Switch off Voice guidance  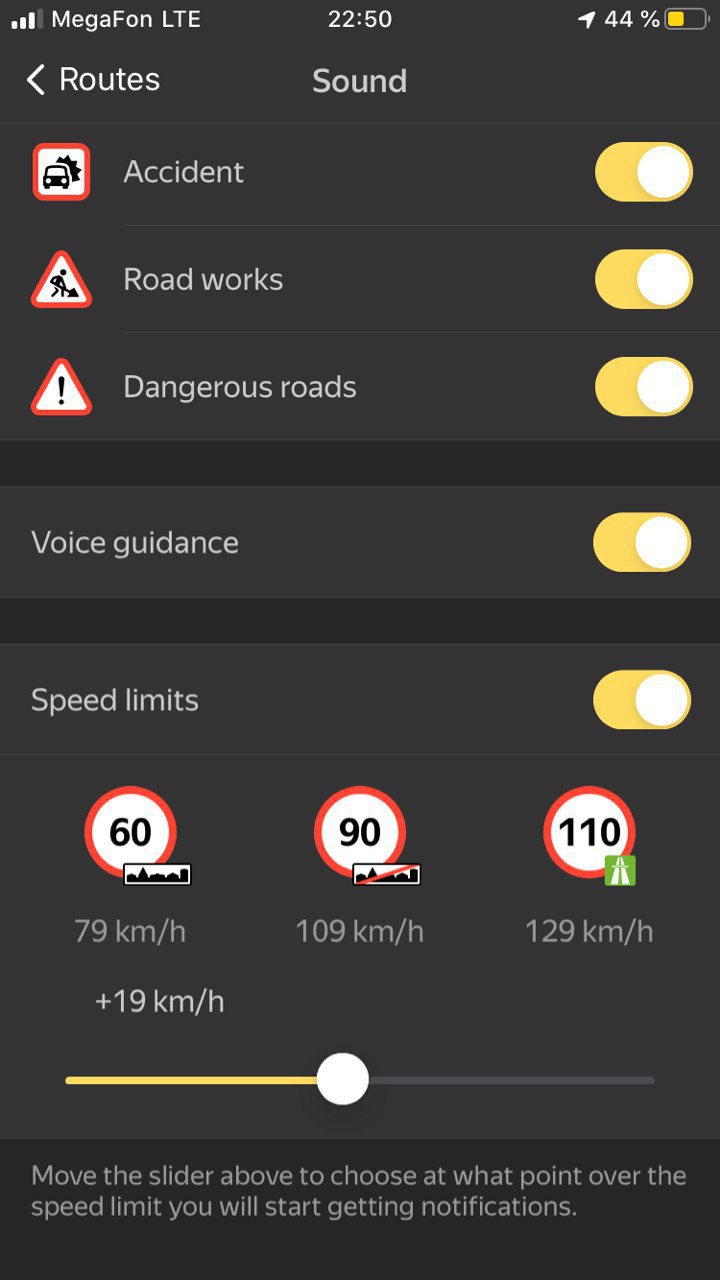tap(641, 543)
